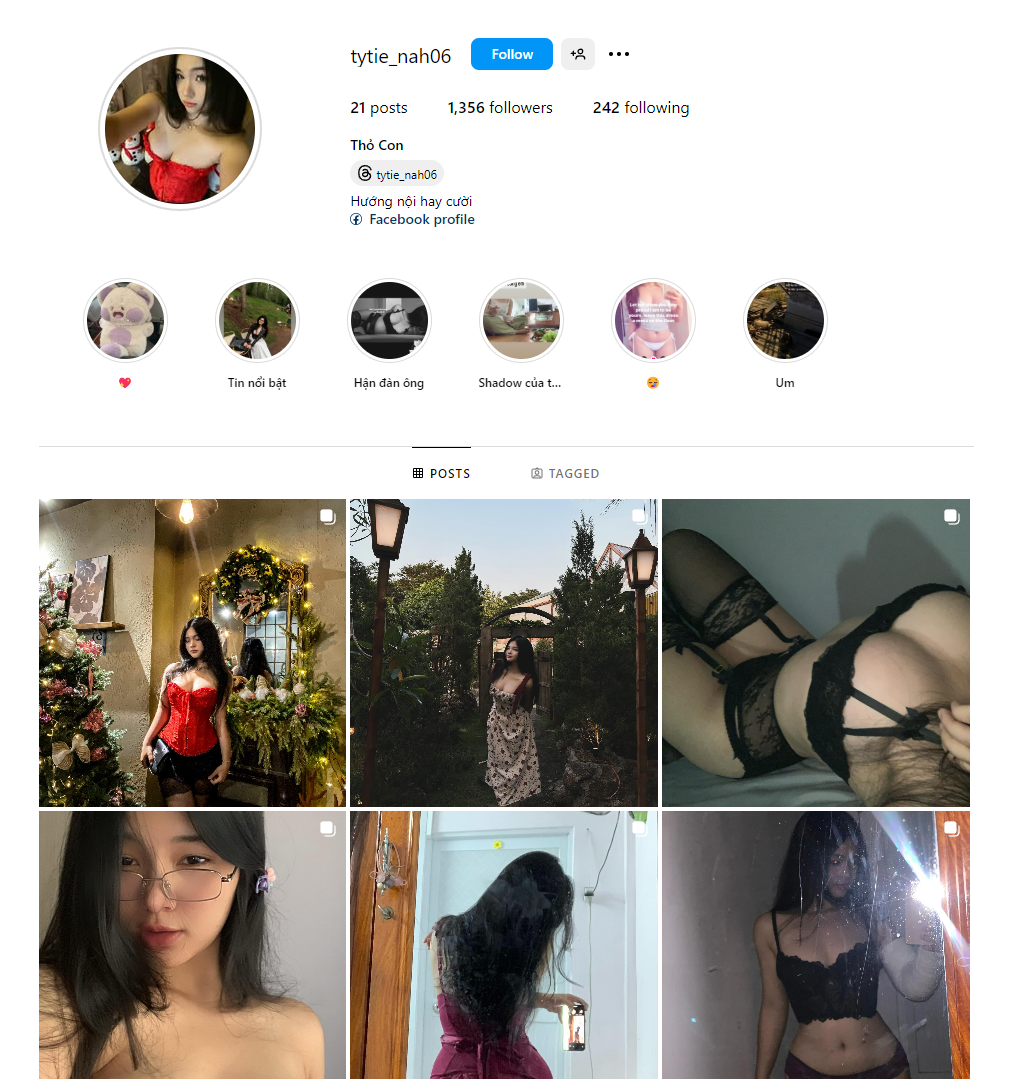Open the suggested accounts button beside Follow
1014x1079 pixels.
578,54
